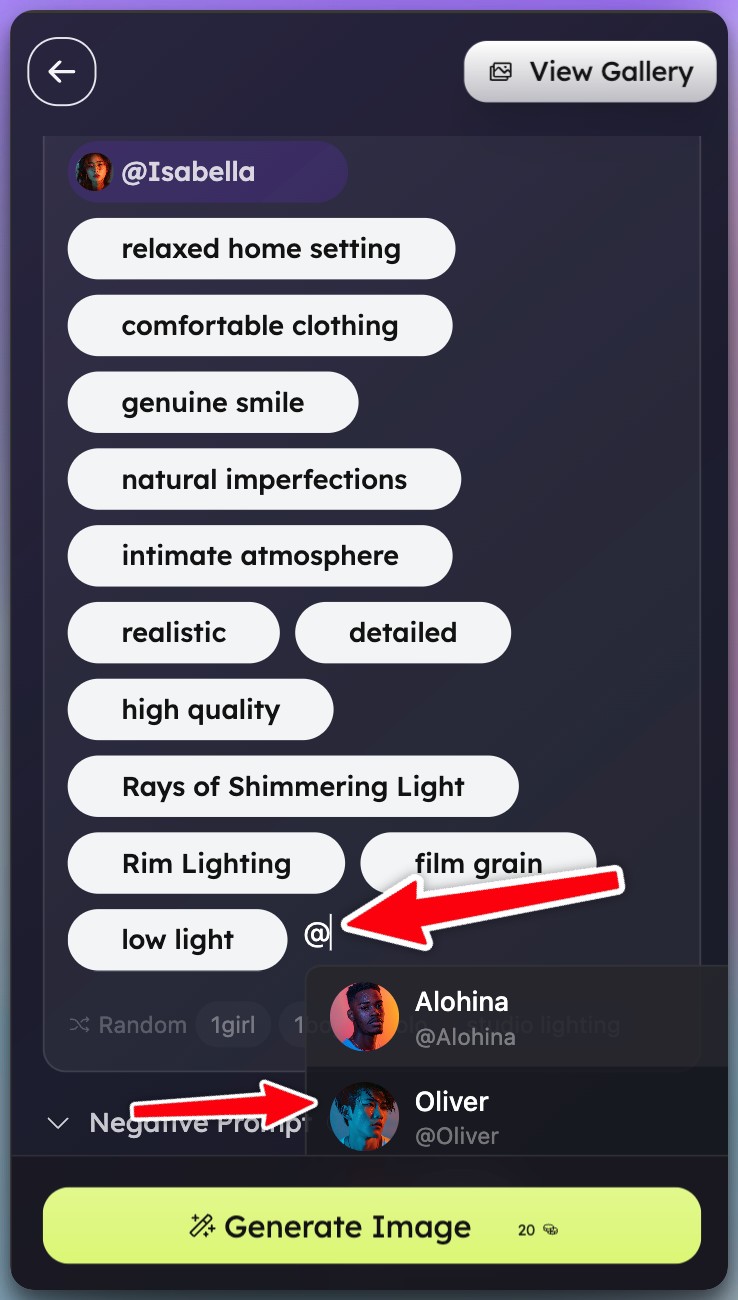
Task: Go back using the arrow button
Action: tap(62, 72)
